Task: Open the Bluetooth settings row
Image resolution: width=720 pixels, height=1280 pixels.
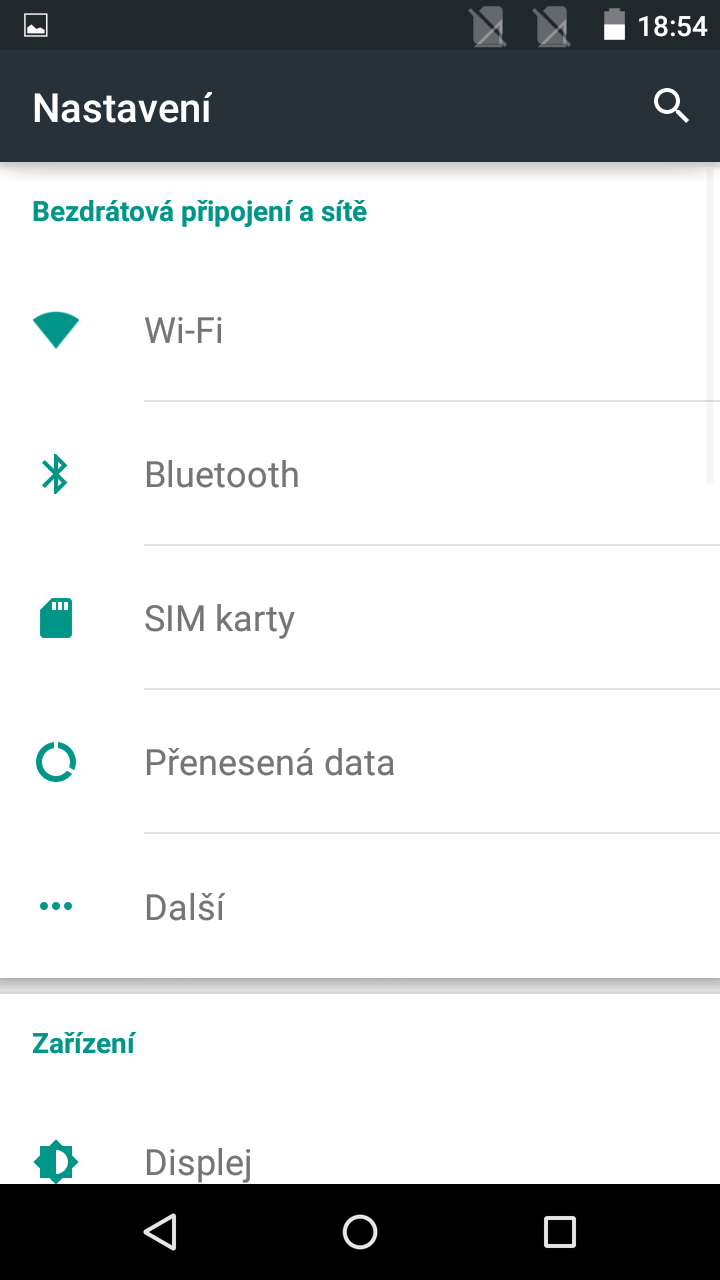Action: (360, 474)
